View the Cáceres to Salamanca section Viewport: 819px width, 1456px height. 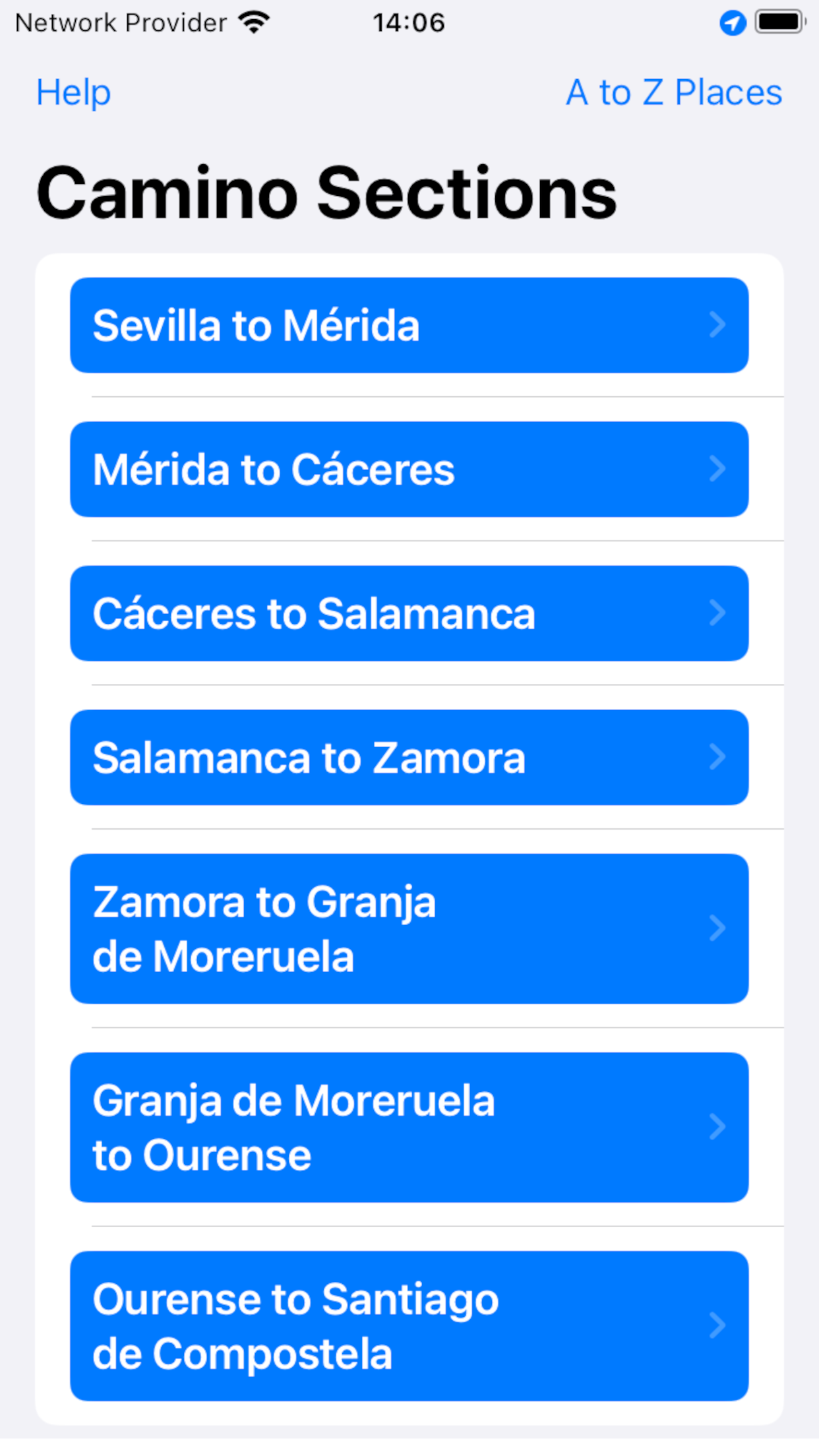point(409,613)
